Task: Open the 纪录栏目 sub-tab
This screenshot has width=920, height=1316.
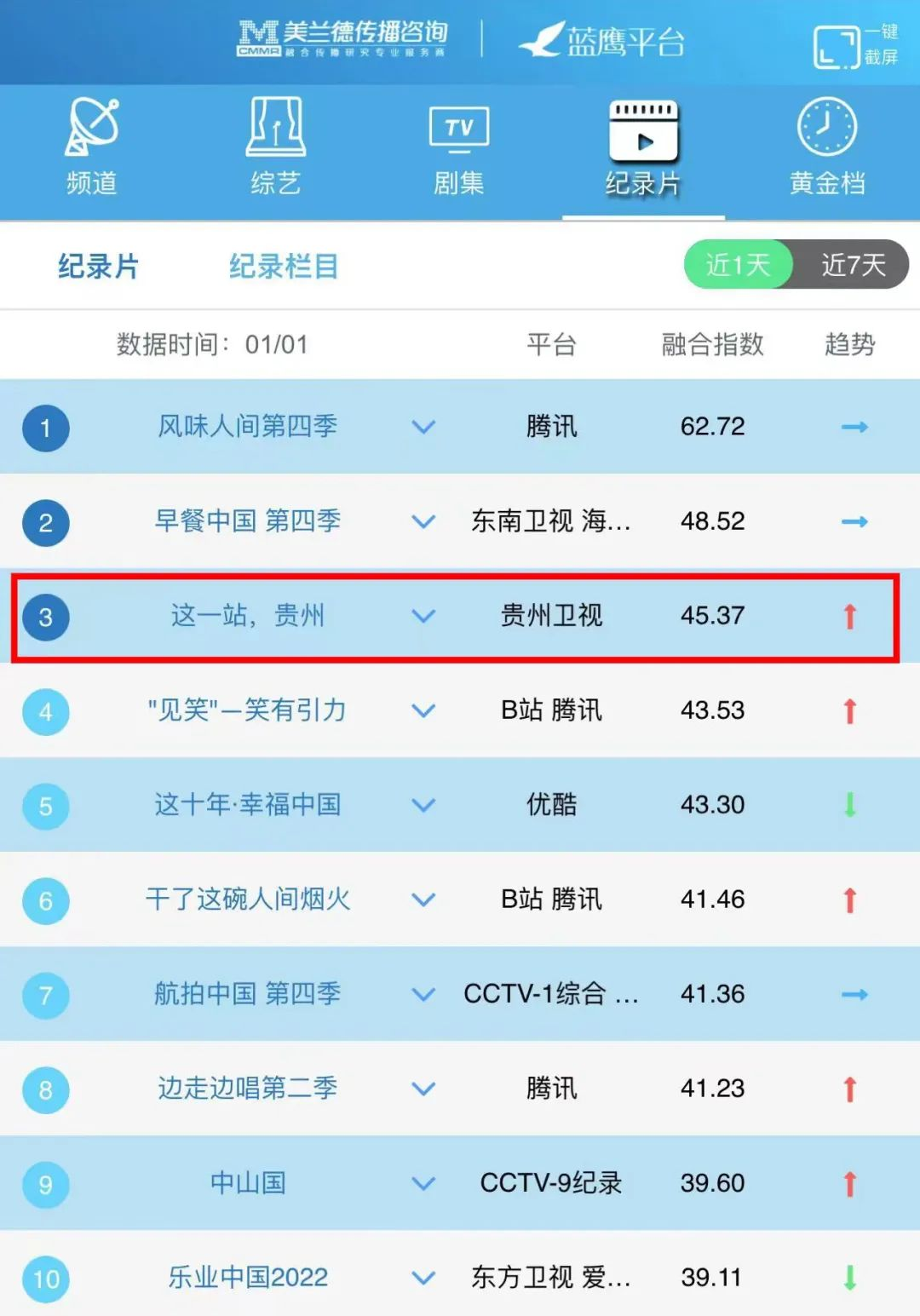Action: [284, 267]
